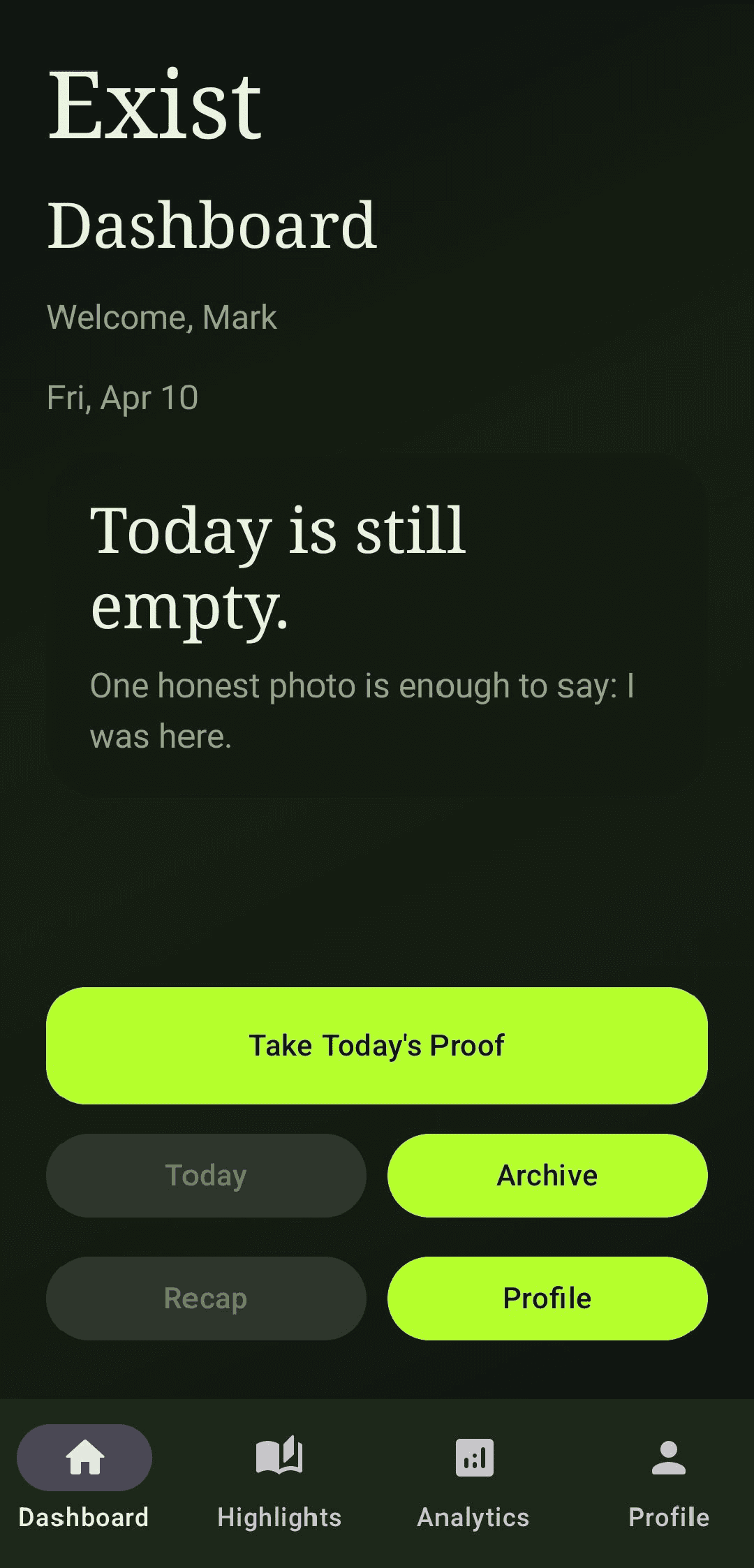Tap the 'Exist' app title
754x1568 pixels.
click(x=154, y=103)
